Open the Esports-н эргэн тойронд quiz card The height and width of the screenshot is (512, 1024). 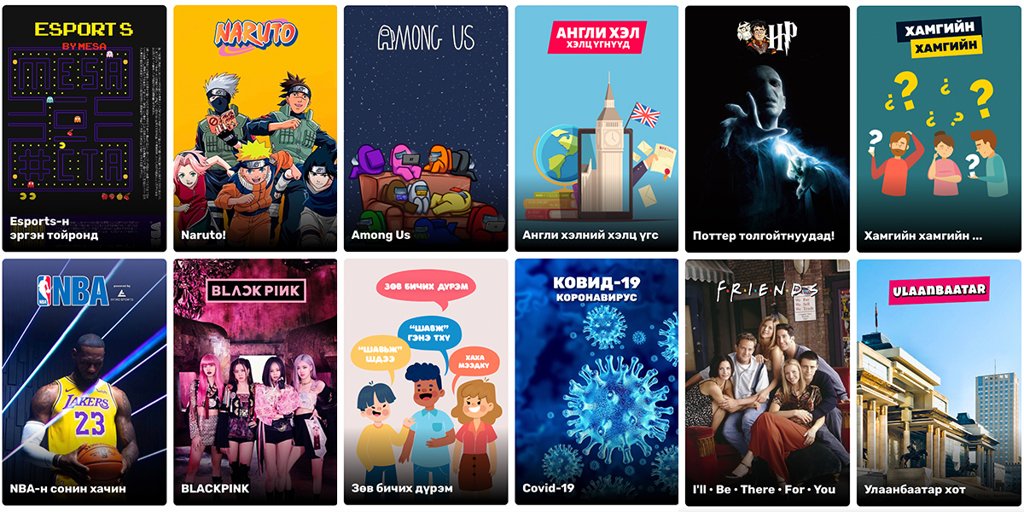click(x=84, y=128)
